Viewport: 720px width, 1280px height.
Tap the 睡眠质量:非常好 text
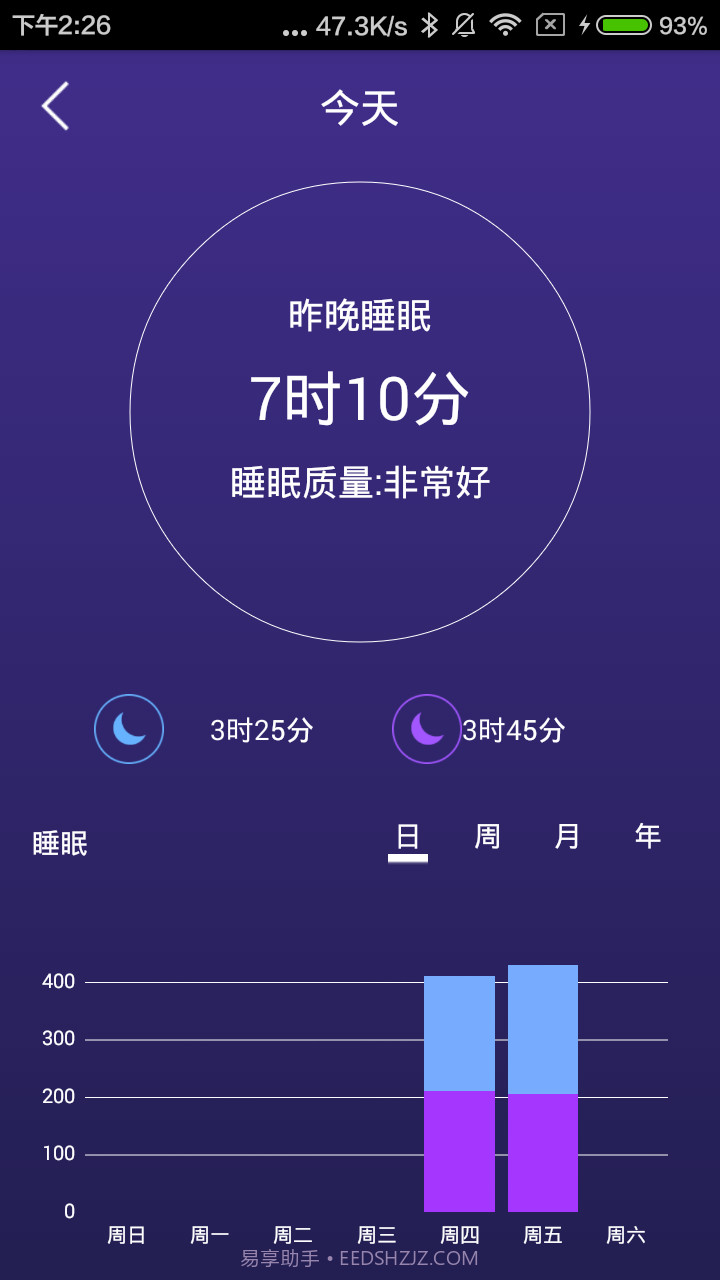(x=359, y=480)
